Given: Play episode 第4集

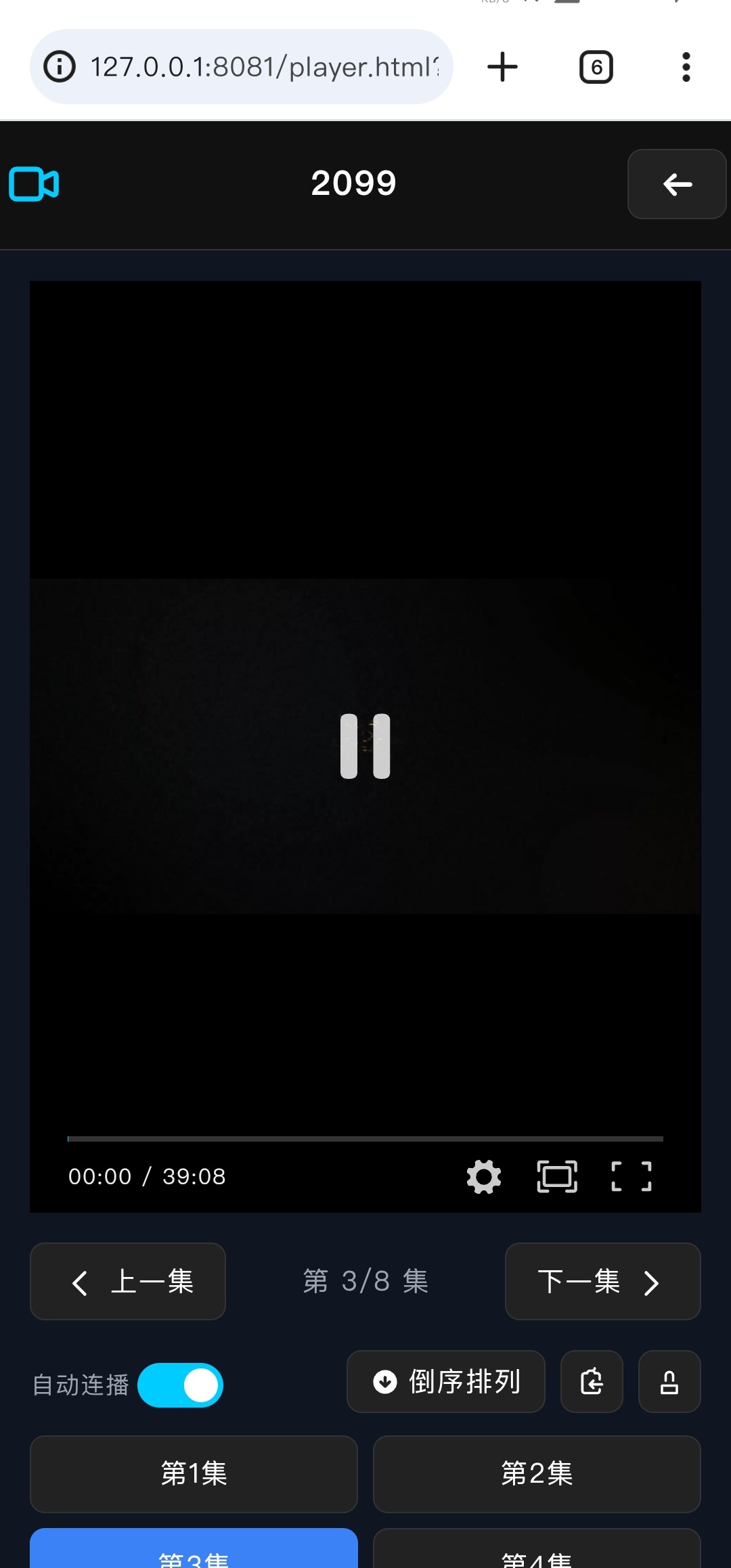Looking at the screenshot, I should tap(537, 1550).
